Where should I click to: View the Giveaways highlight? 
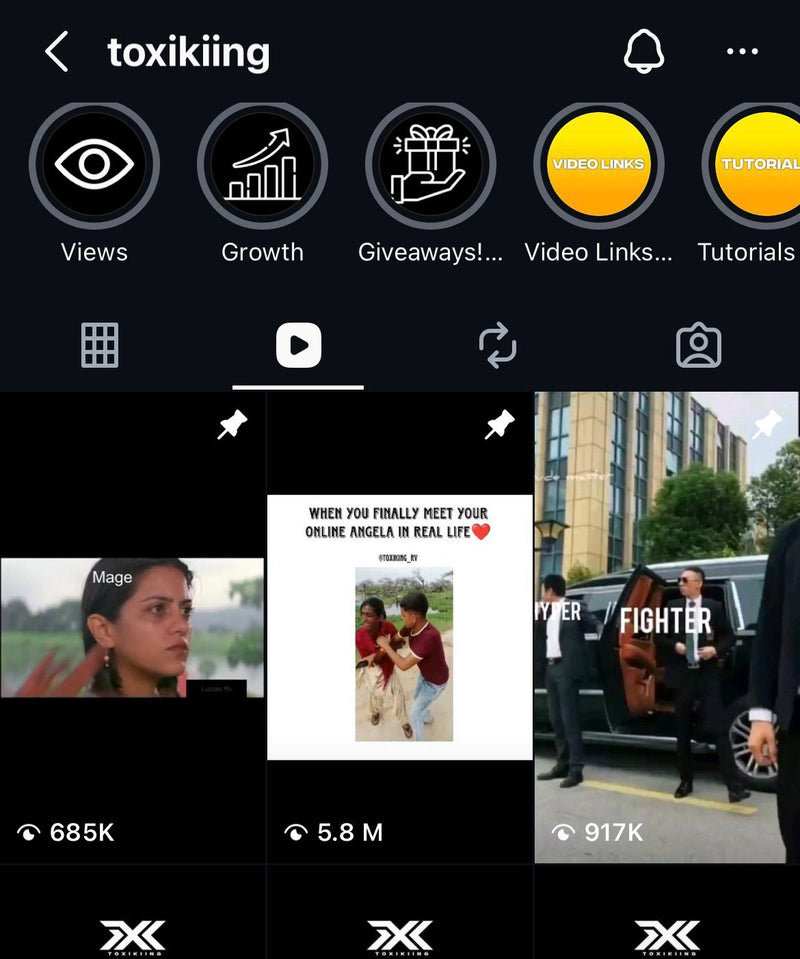point(430,166)
